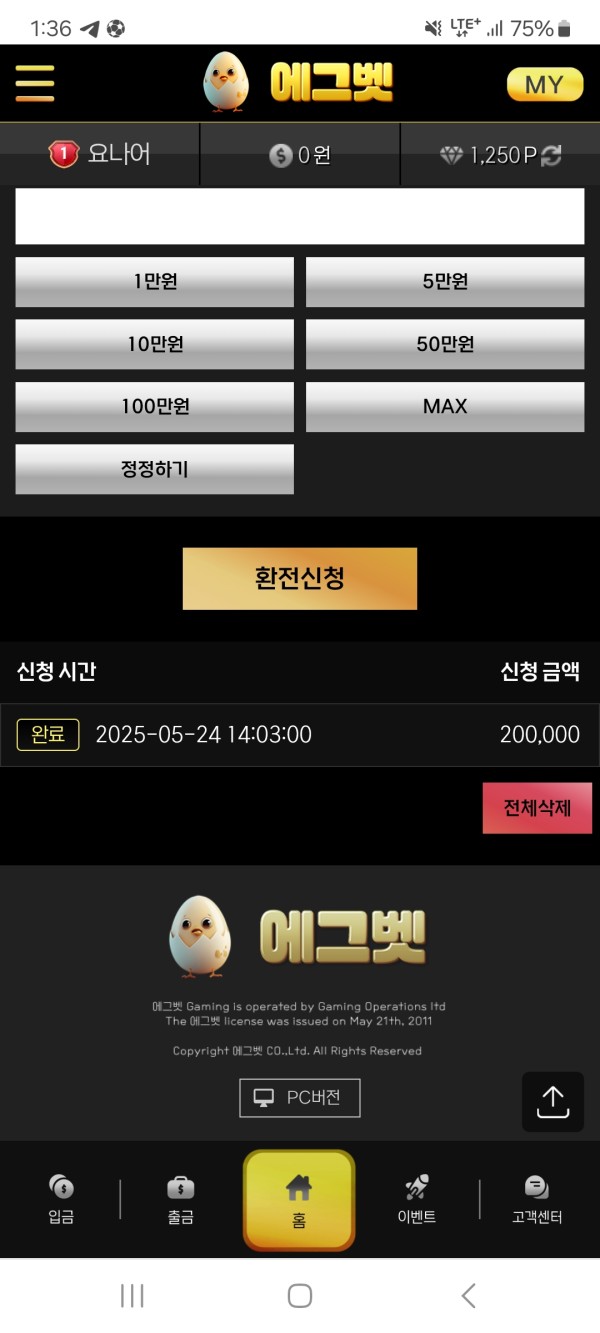Select the 10만원 amount button
Viewport: 600px width, 1333px height.
click(155, 344)
